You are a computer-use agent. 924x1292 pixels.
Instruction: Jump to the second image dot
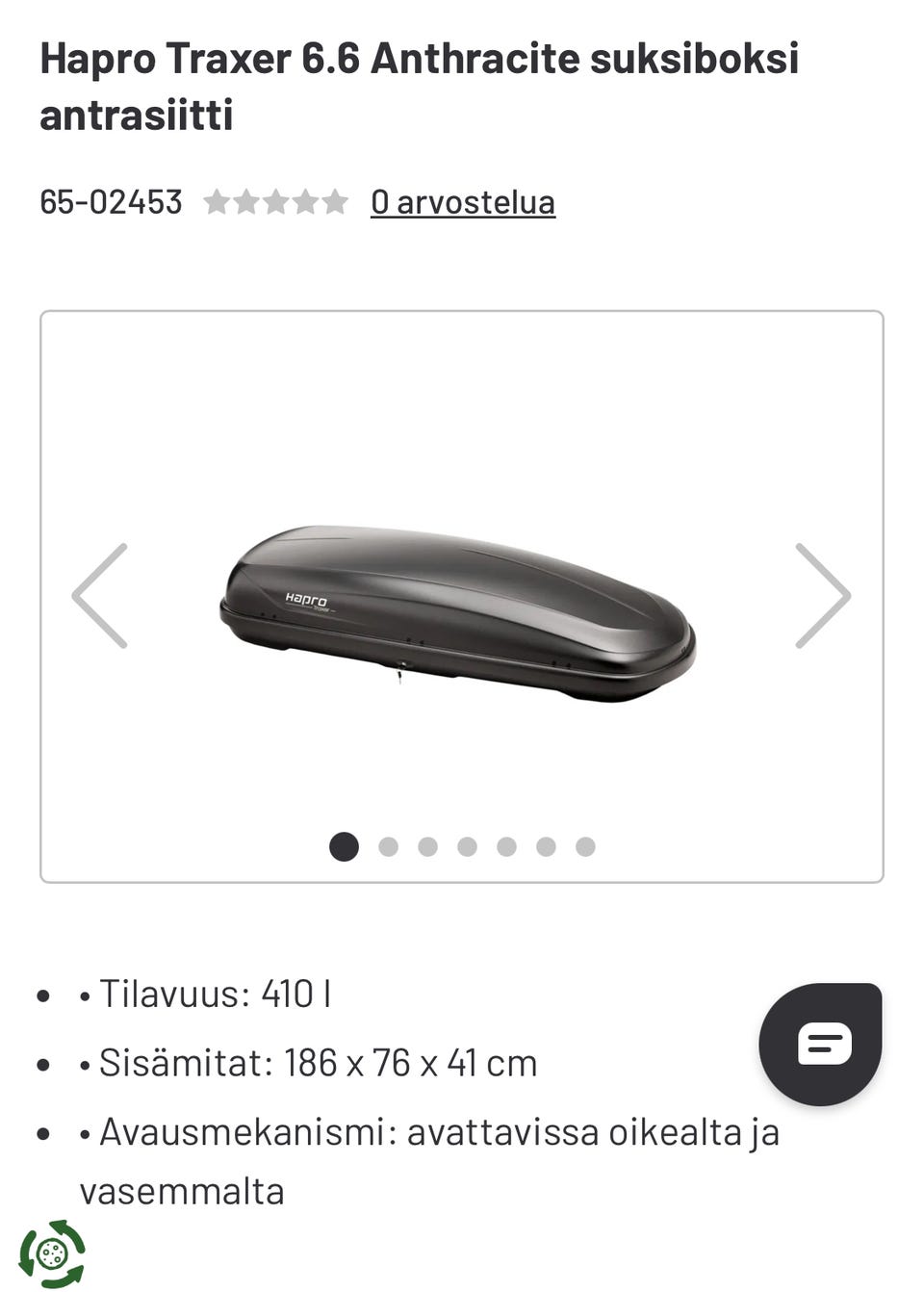coord(388,846)
